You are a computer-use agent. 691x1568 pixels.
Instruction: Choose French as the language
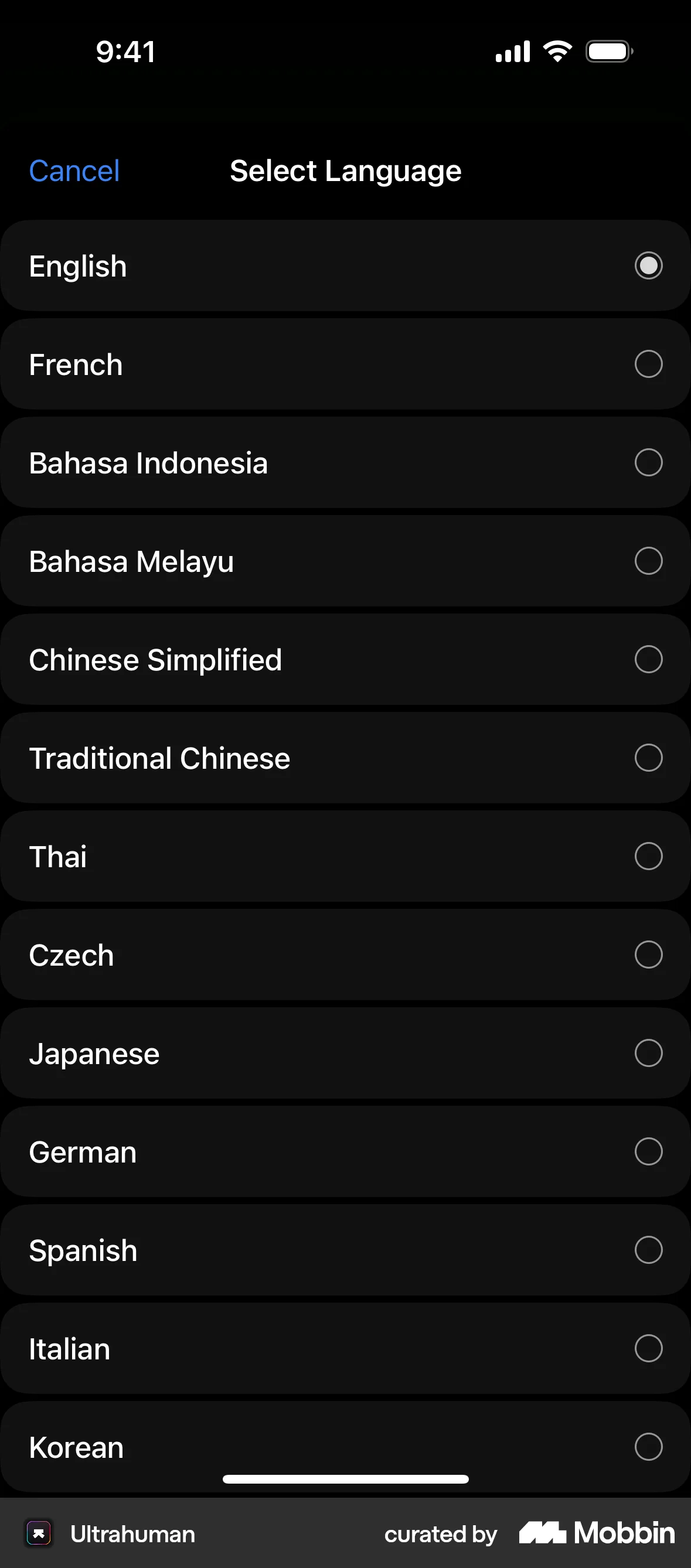[x=648, y=363]
